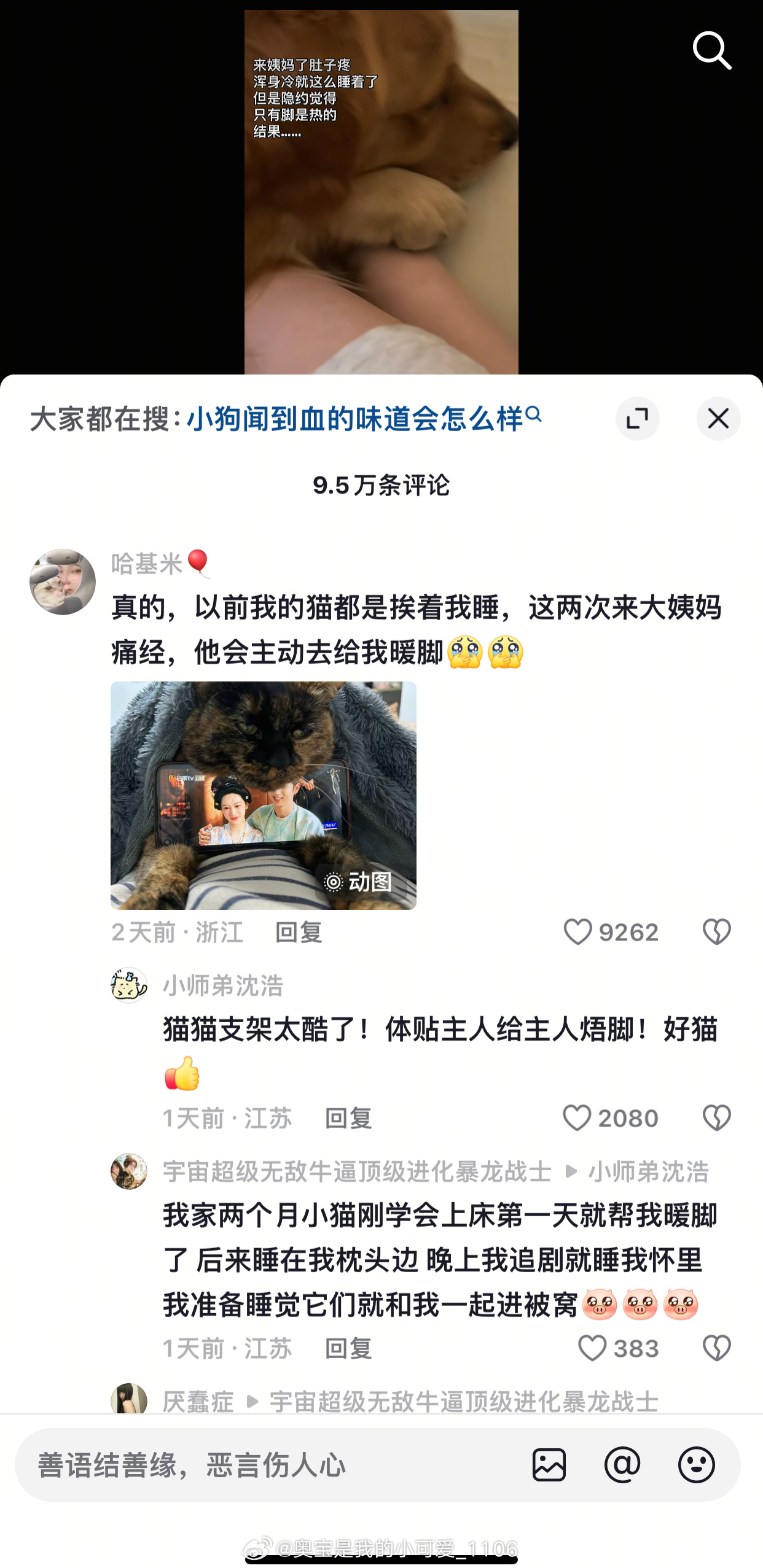
Task: Search suggested query 小狗闻到血的味道会怎么样
Action: pyautogui.click(x=364, y=419)
